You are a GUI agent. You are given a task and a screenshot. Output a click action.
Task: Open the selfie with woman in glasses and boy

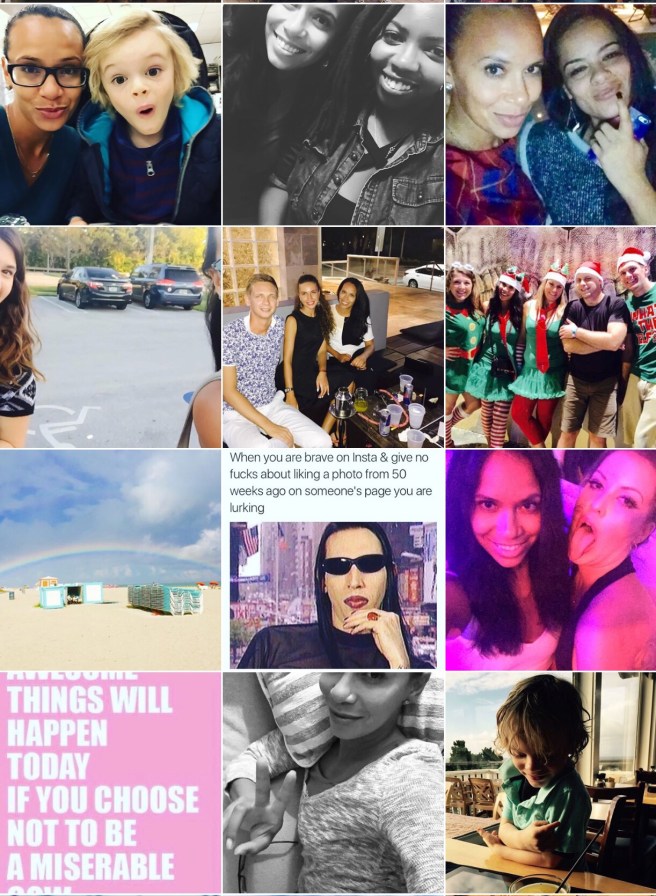pos(110,113)
